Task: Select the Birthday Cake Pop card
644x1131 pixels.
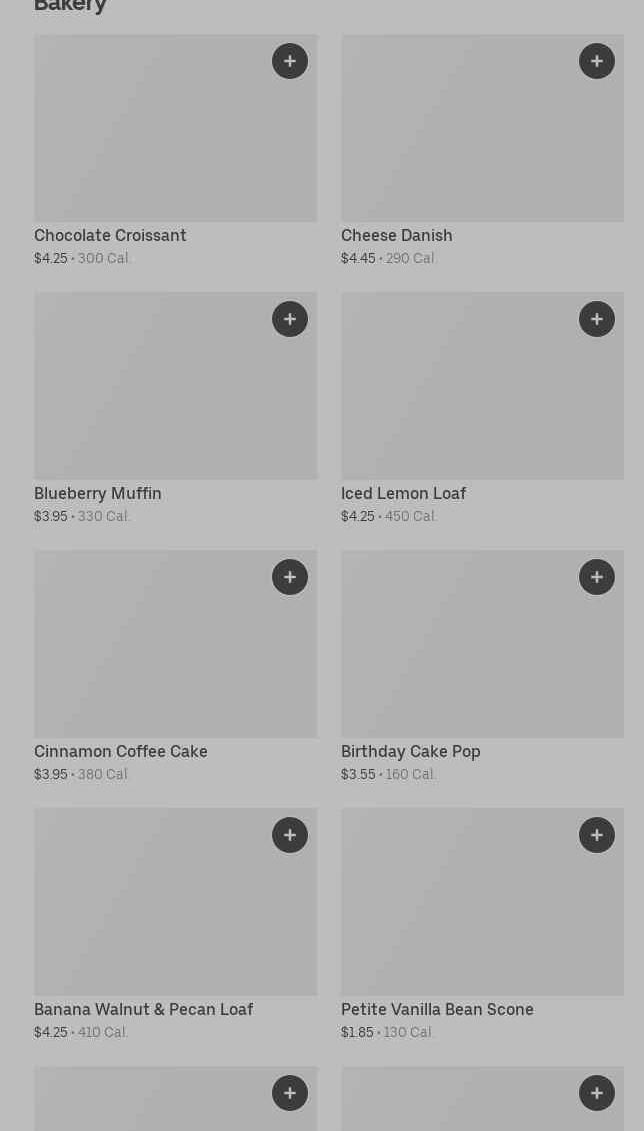Action: [482, 666]
